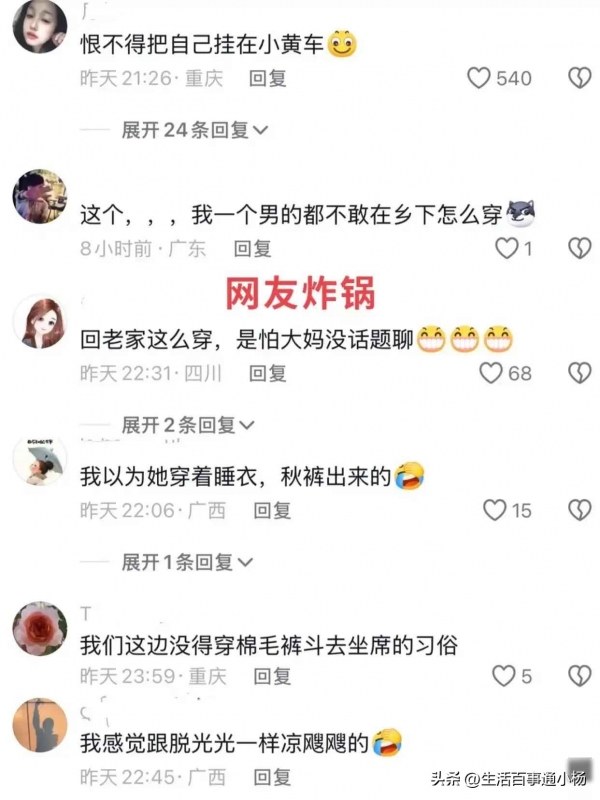This screenshot has width=600, height=800.
Task: Dislike the comment from 四川
Action: tap(579, 373)
